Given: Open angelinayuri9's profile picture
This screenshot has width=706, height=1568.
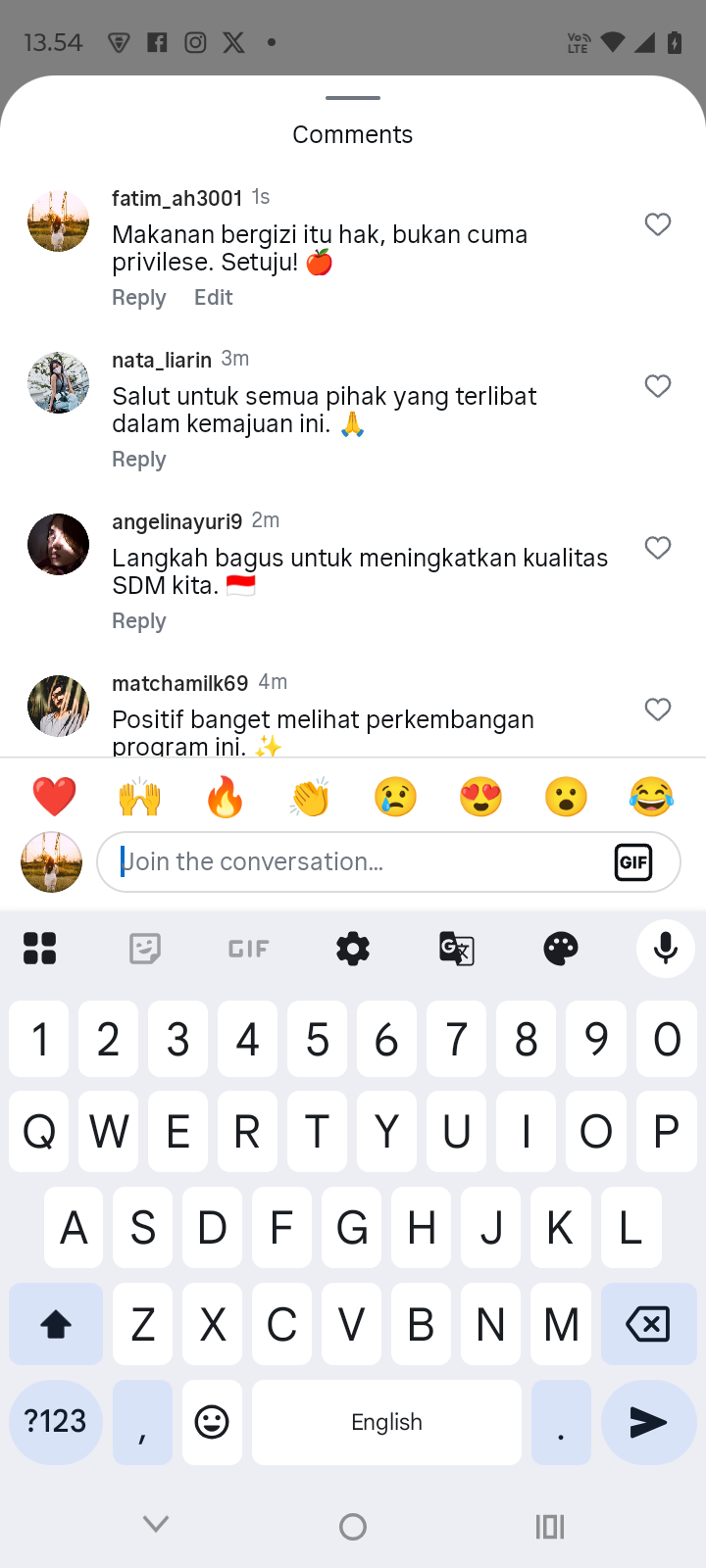Looking at the screenshot, I should [x=58, y=545].
